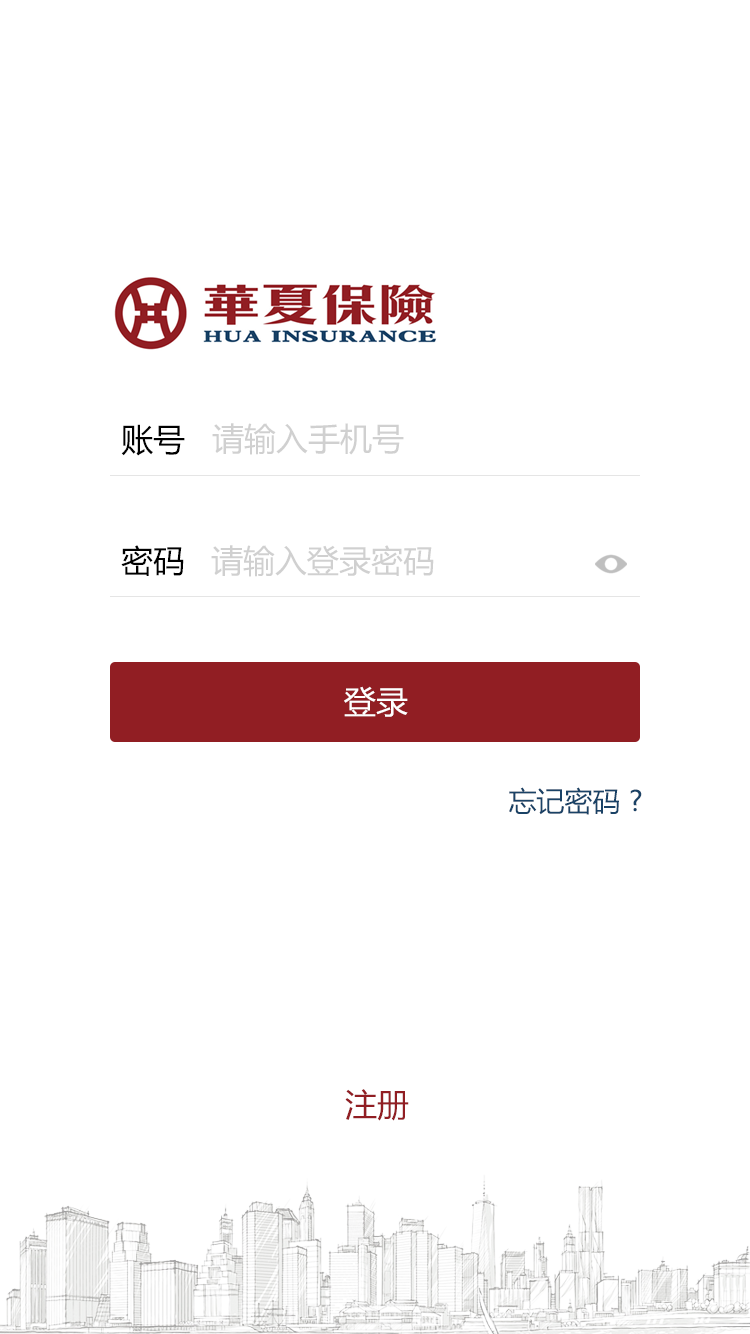Tap the phone number account field
Viewport: 750px width, 1334px height.
420,440
